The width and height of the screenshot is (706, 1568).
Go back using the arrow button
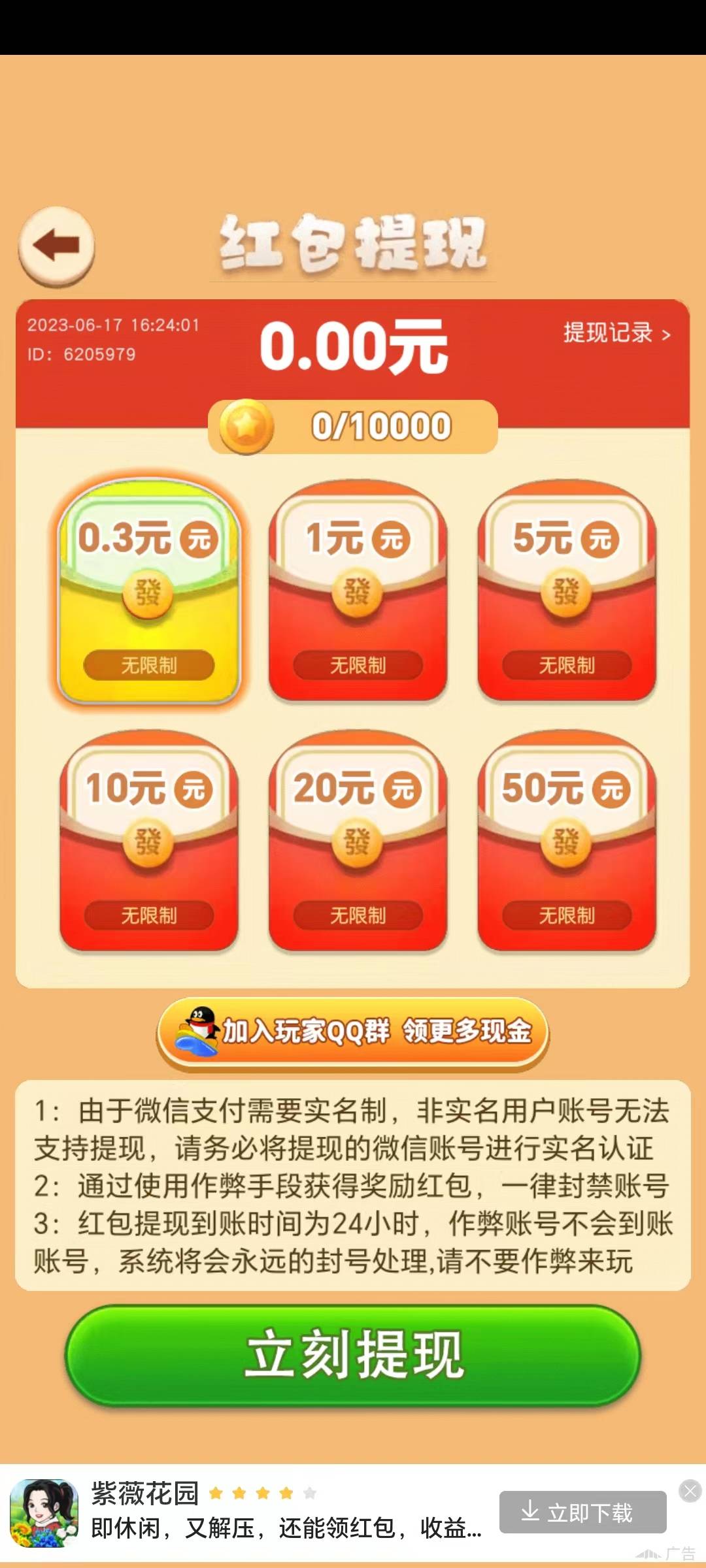pos(56,246)
